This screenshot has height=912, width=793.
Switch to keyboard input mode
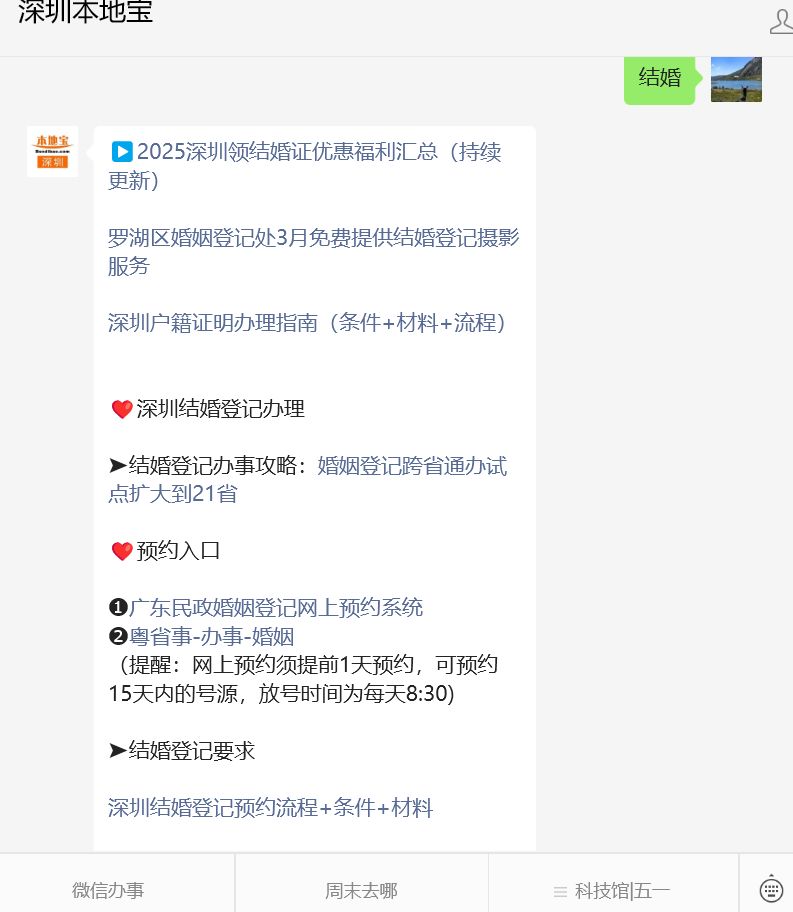pyautogui.click(x=771, y=888)
